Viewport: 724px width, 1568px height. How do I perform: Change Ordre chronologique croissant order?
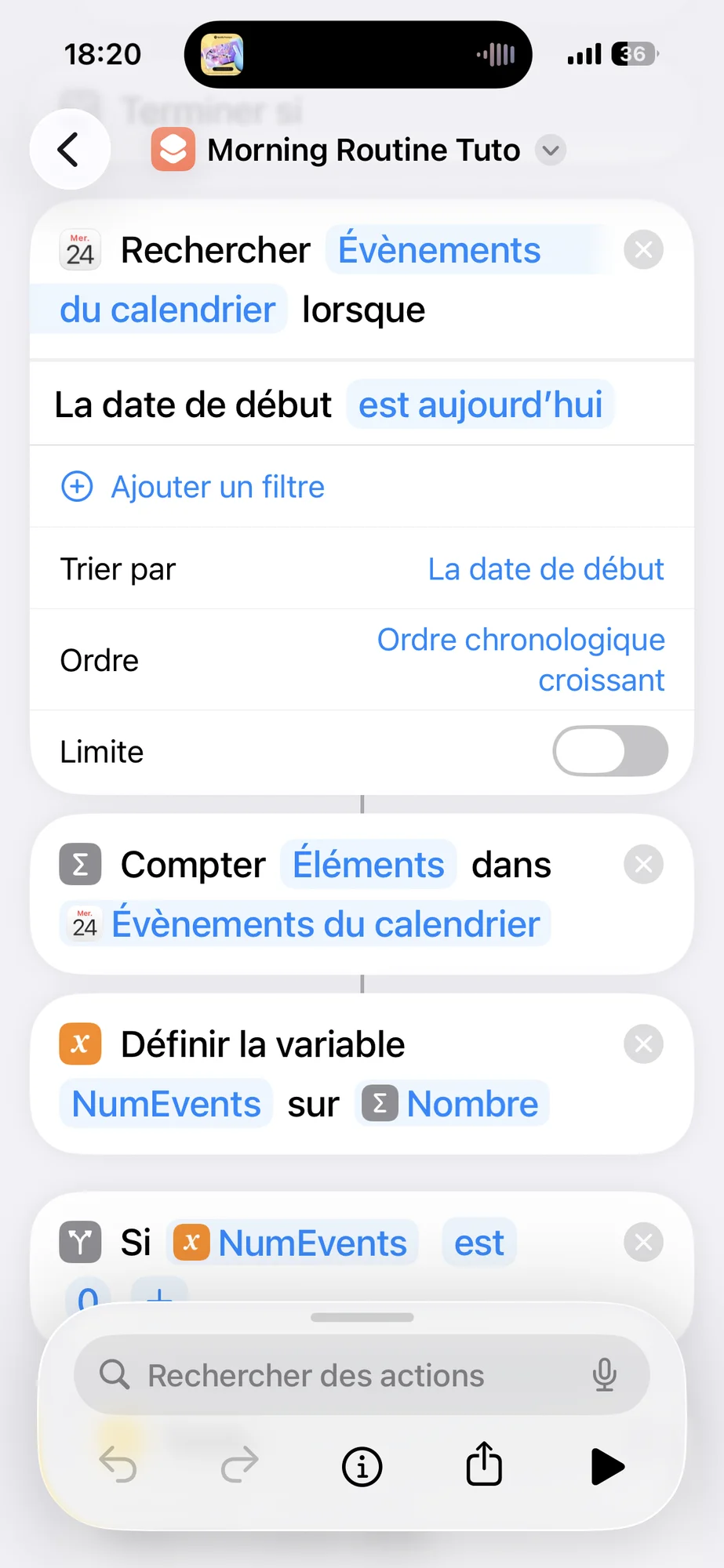click(x=521, y=659)
